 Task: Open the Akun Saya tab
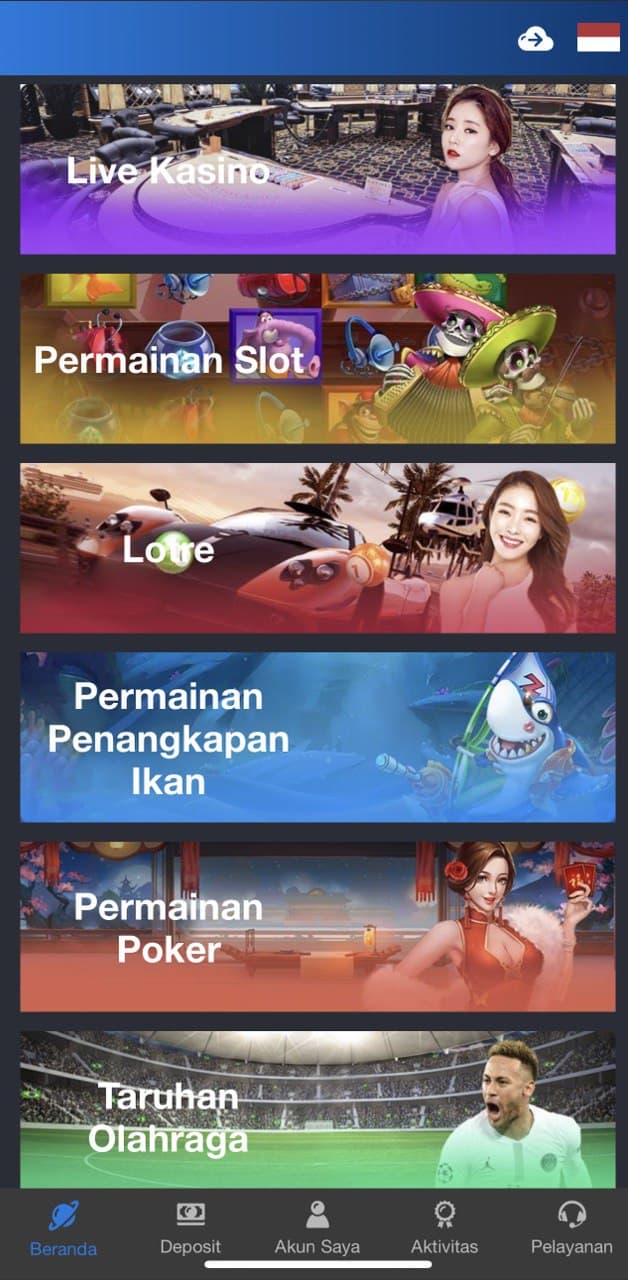pos(317,1229)
